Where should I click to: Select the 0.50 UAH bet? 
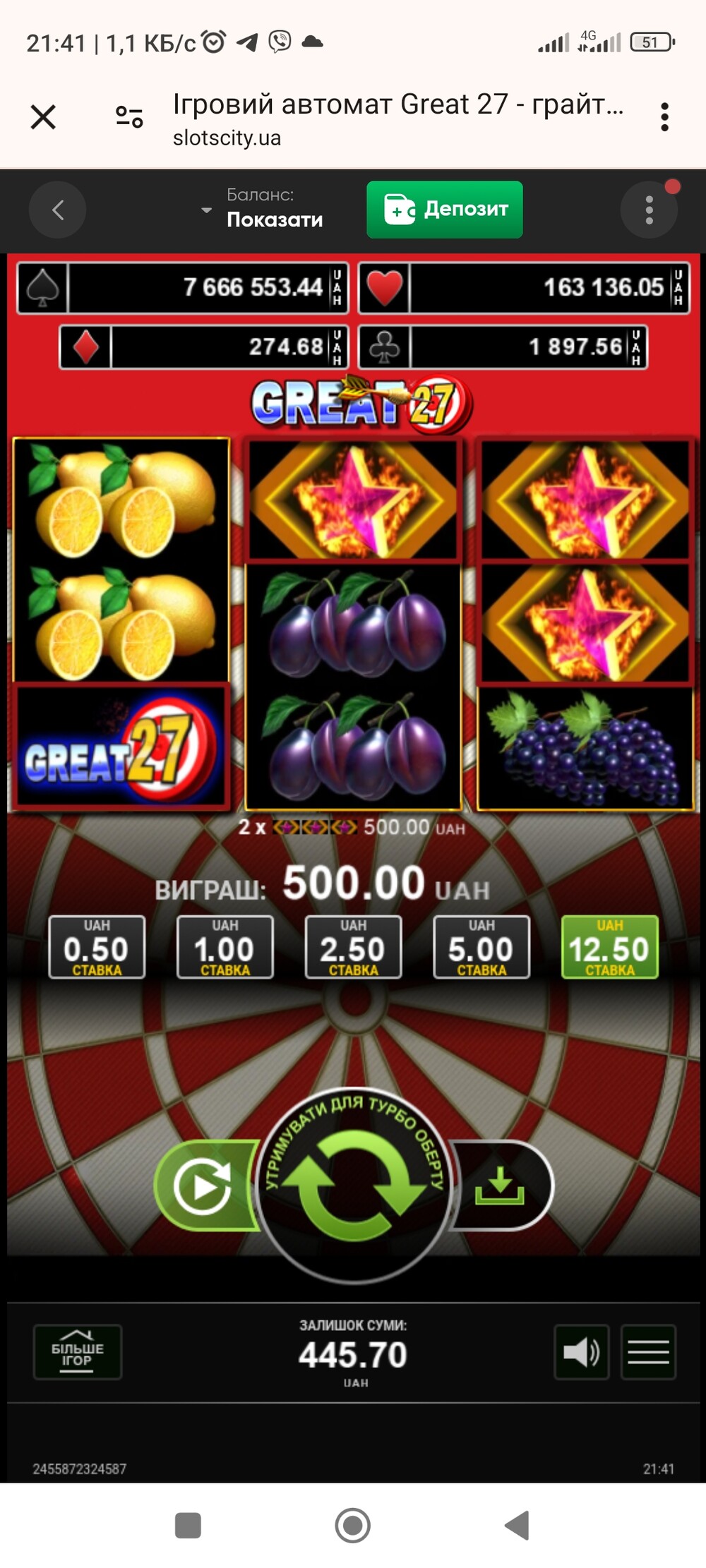click(97, 947)
